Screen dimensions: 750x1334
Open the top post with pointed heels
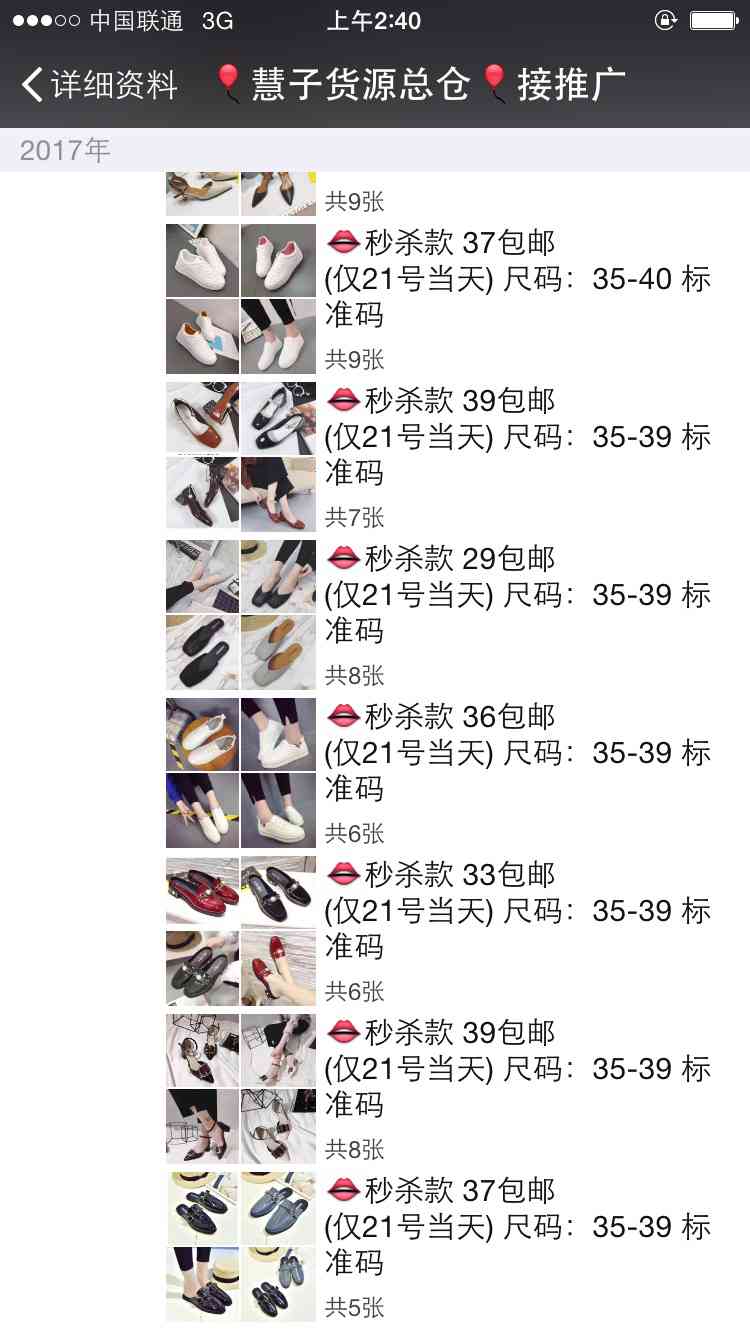point(241,194)
